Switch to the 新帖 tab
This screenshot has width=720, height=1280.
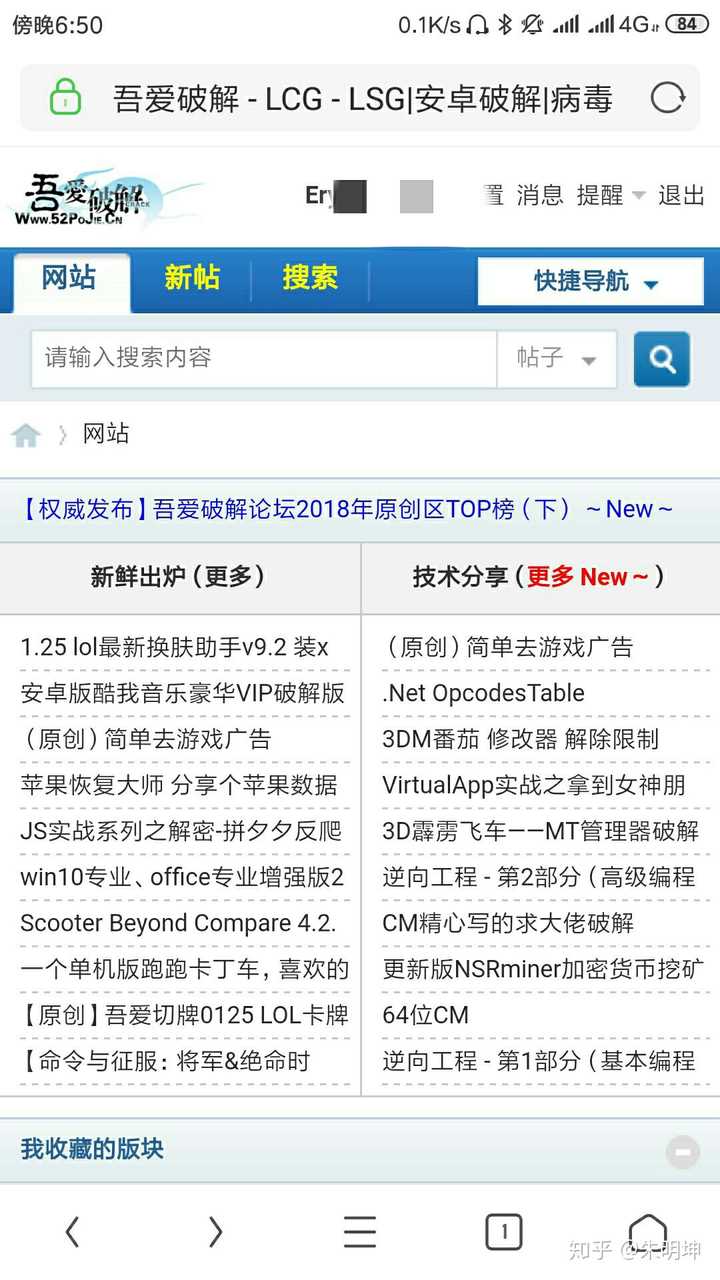pos(191,281)
